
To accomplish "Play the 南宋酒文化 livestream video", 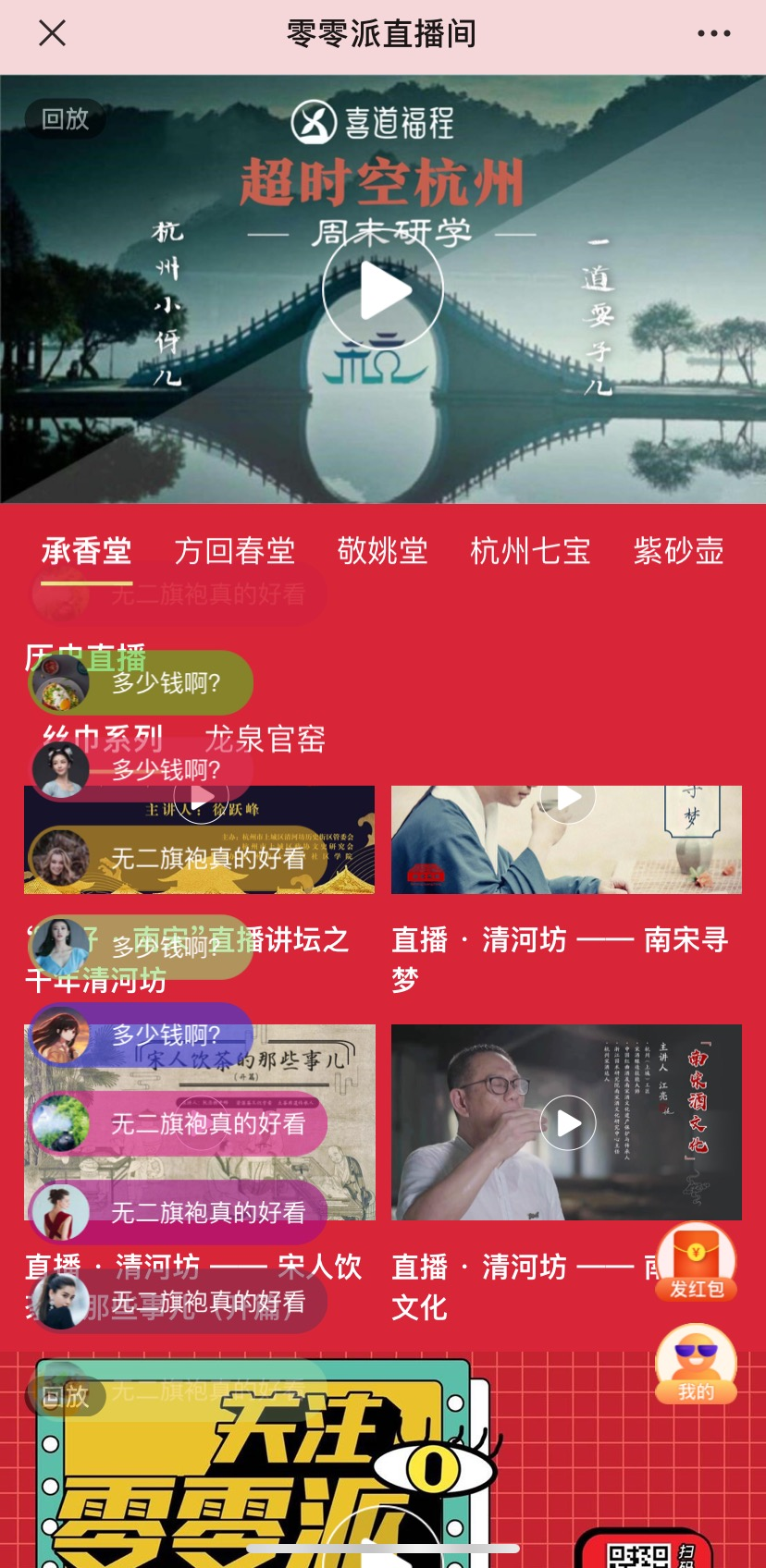I will click(x=566, y=1122).
